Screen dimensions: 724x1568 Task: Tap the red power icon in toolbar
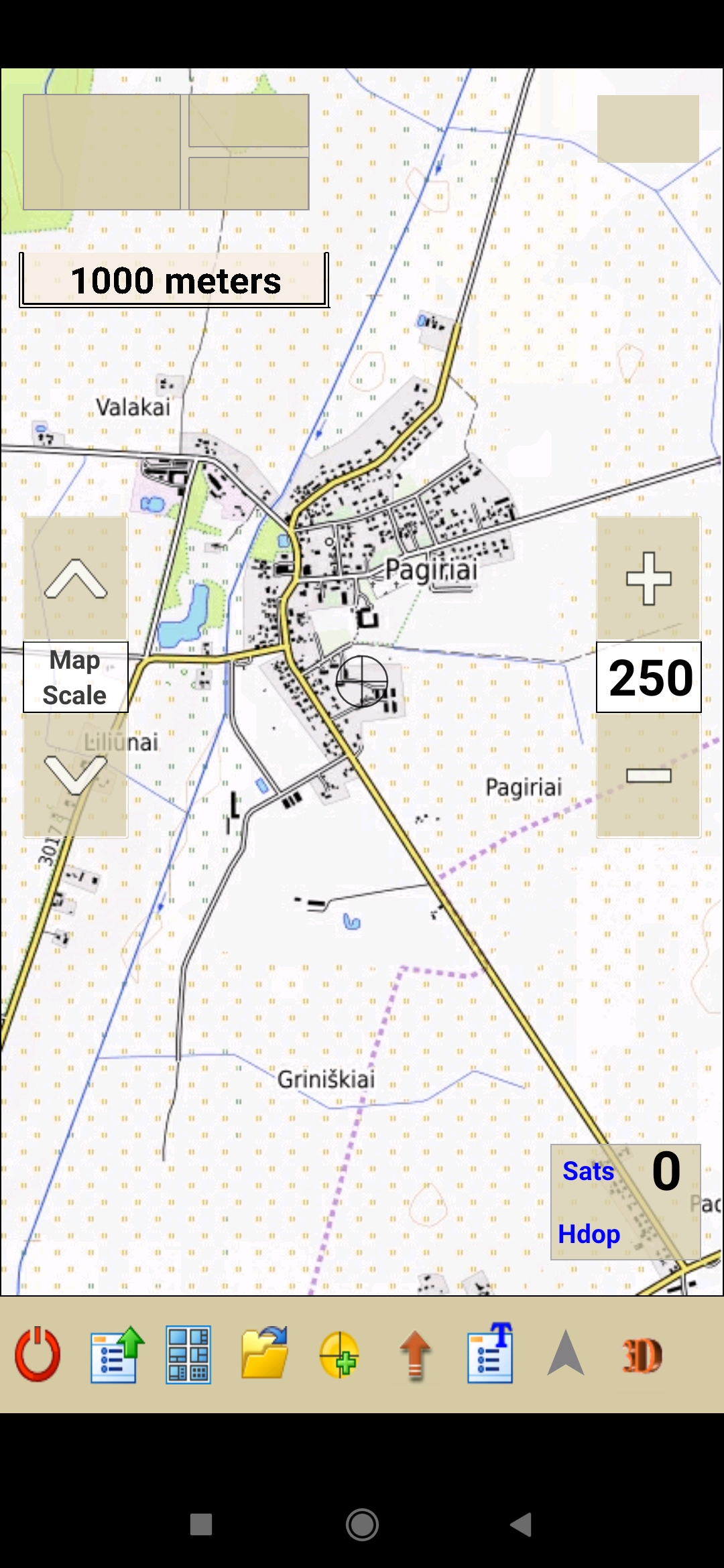(x=38, y=1354)
